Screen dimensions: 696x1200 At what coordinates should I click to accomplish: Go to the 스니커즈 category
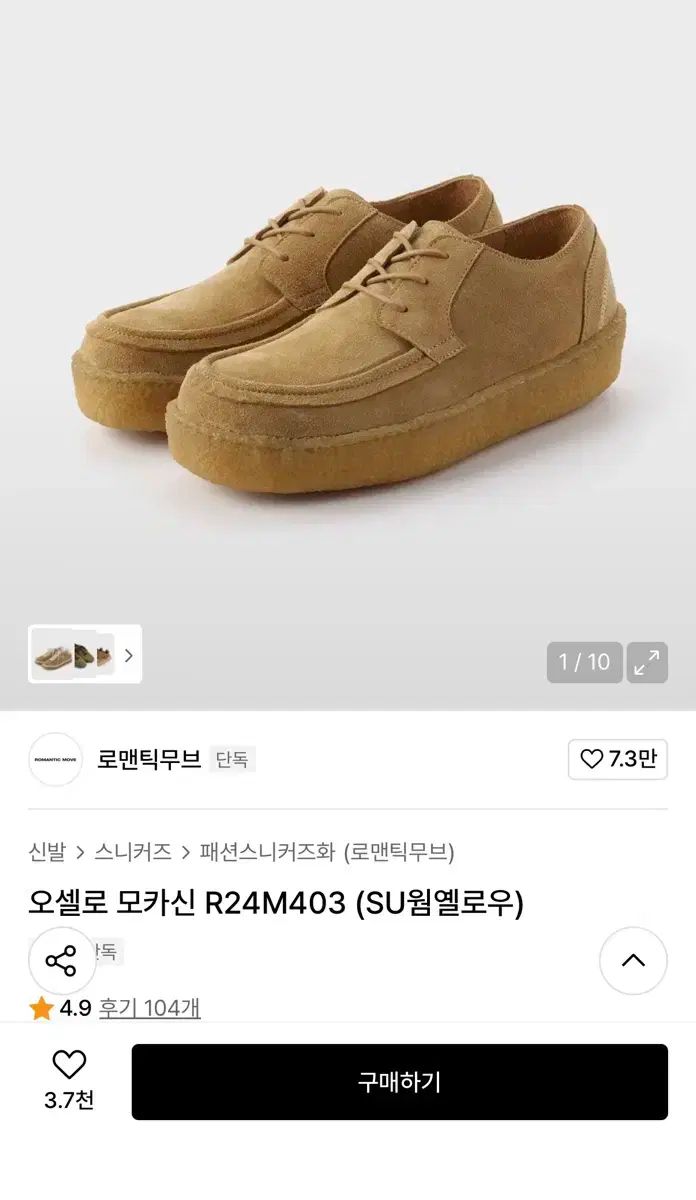click(133, 852)
